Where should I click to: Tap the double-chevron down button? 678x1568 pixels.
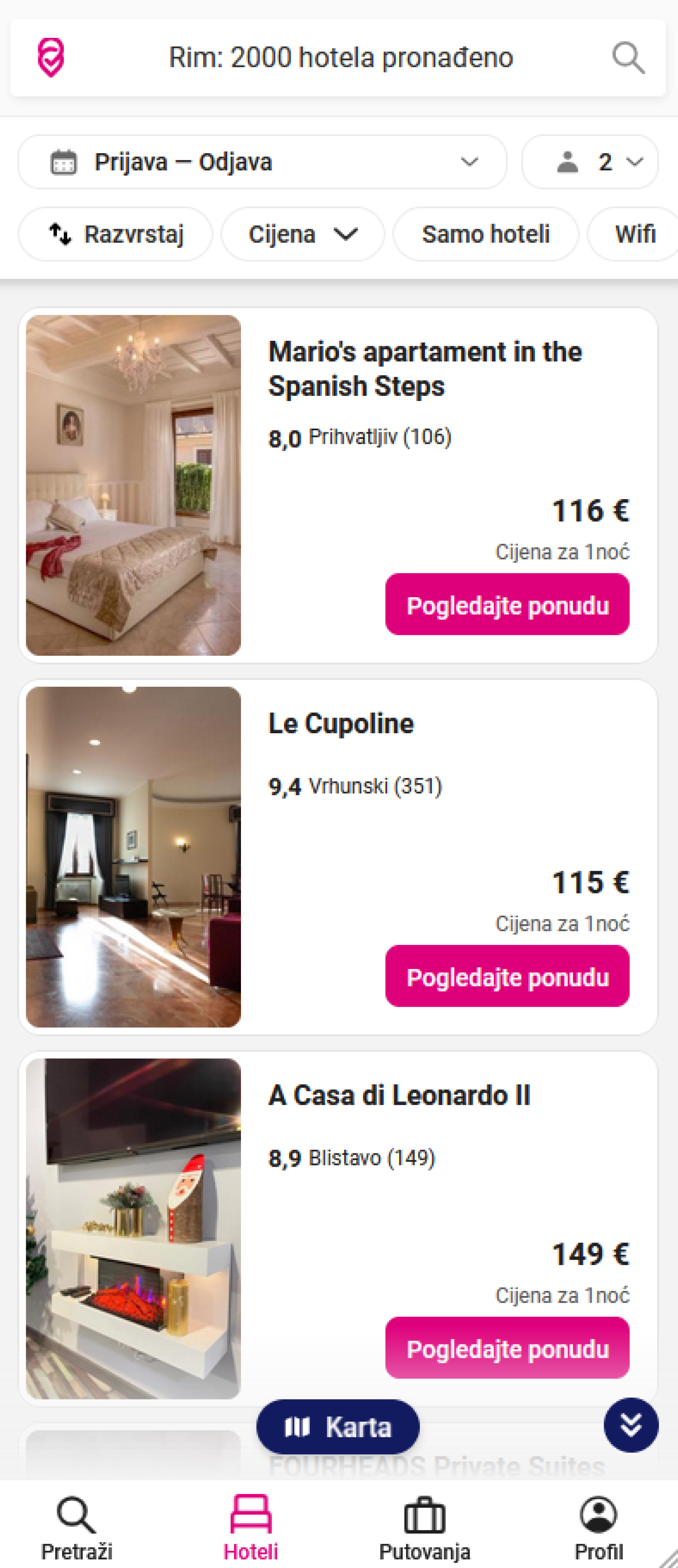(x=631, y=1425)
